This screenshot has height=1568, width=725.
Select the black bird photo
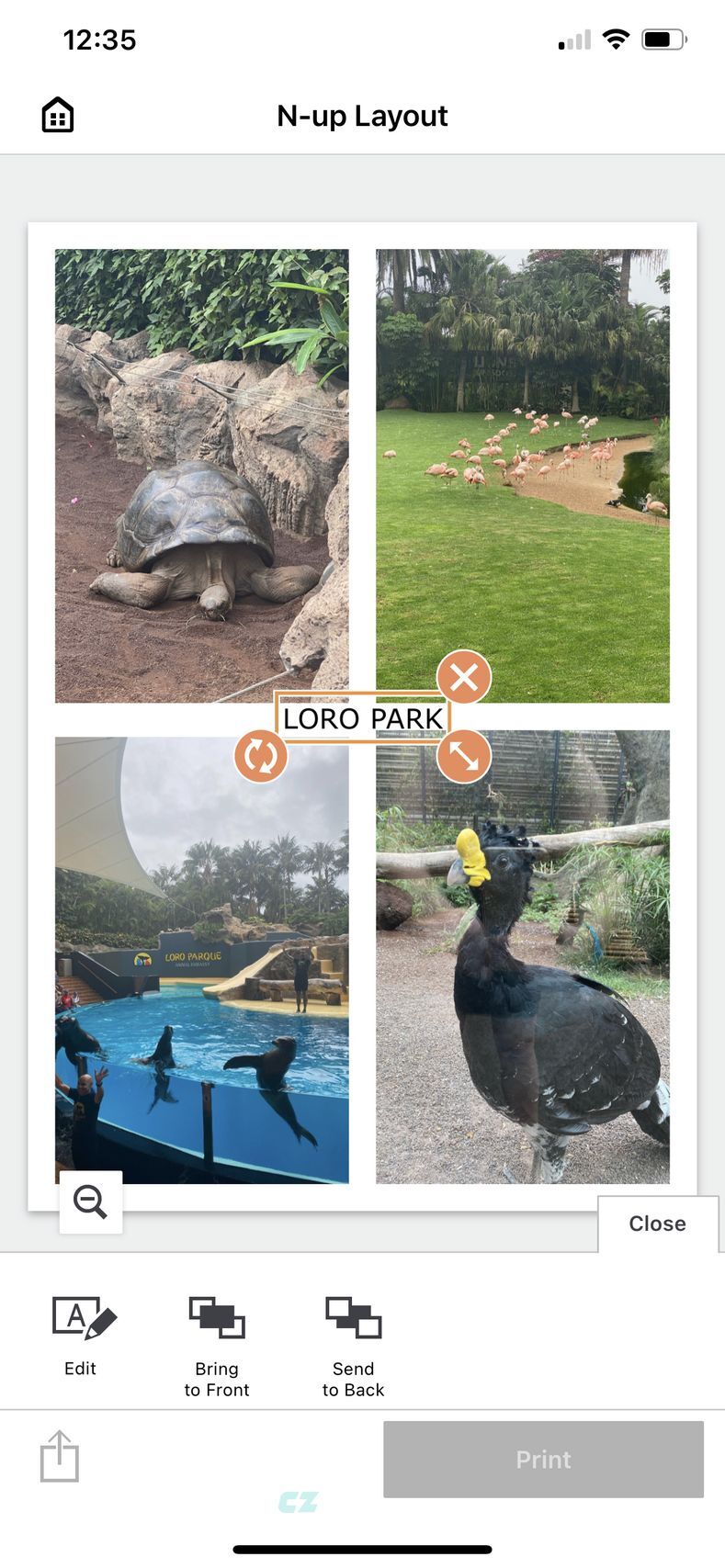[x=522, y=992]
